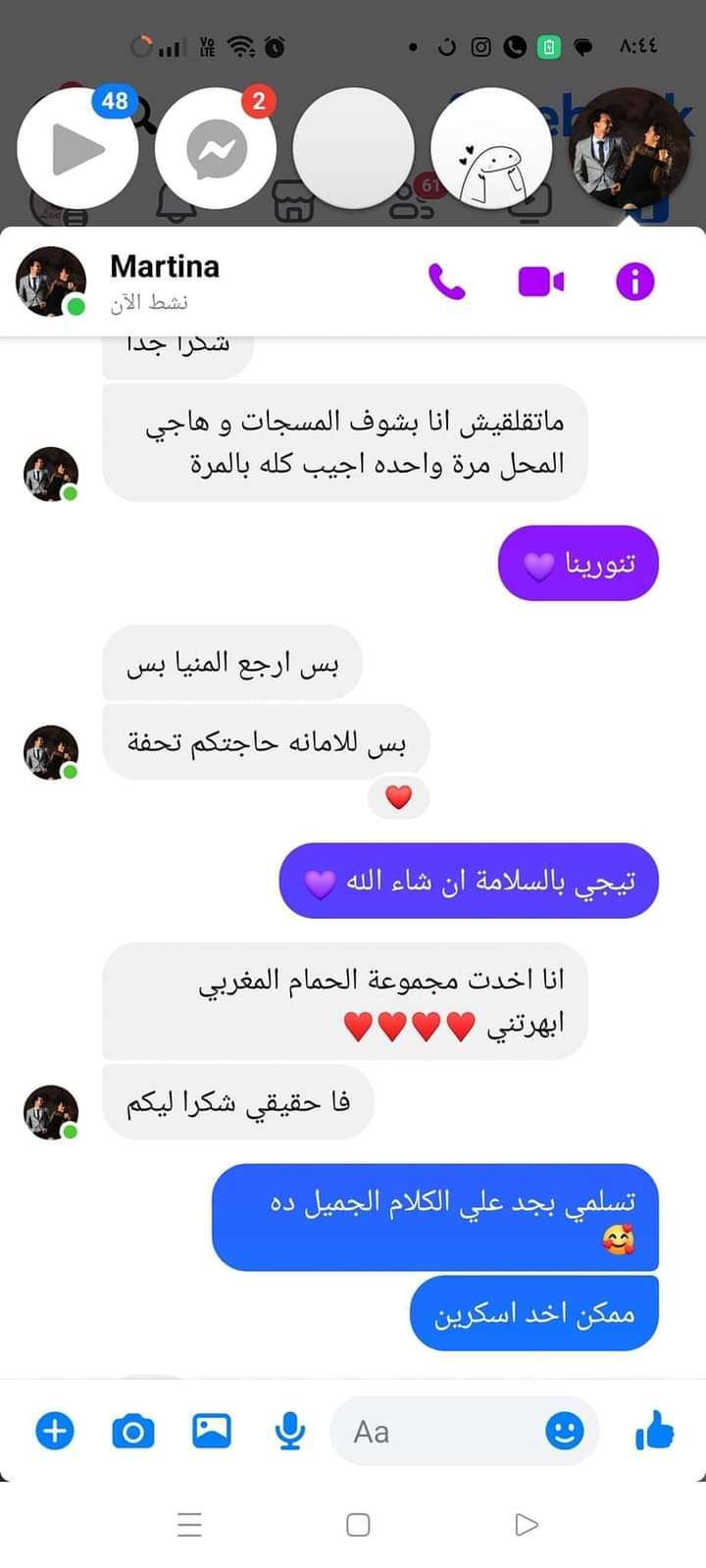Open the cartoon character chat head
Image resolution: width=706 pixels, height=1568 pixels.
coord(491,149)
